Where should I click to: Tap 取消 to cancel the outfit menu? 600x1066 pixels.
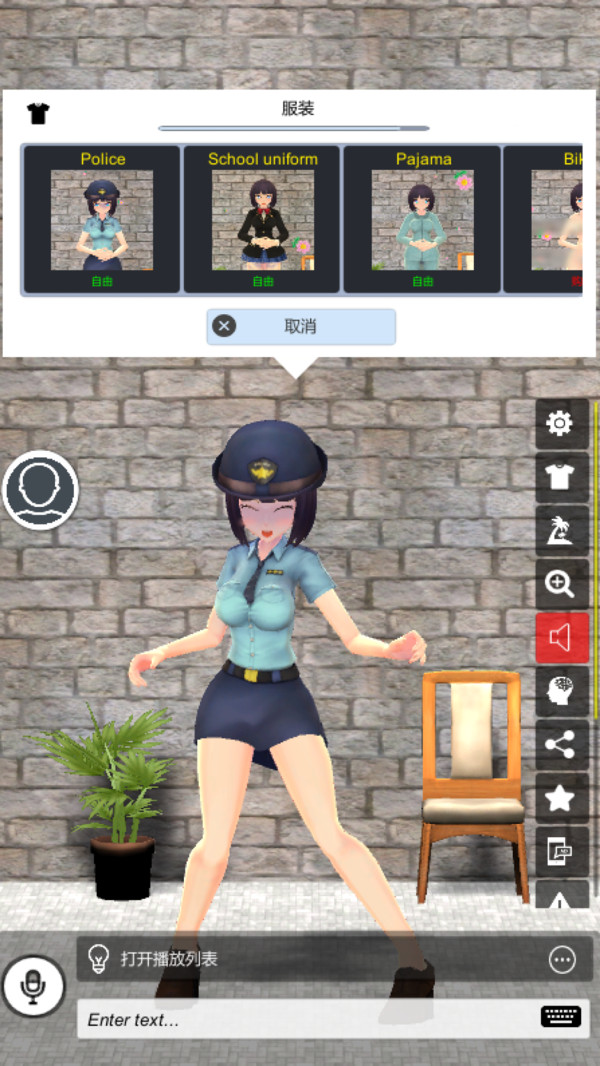301,326
